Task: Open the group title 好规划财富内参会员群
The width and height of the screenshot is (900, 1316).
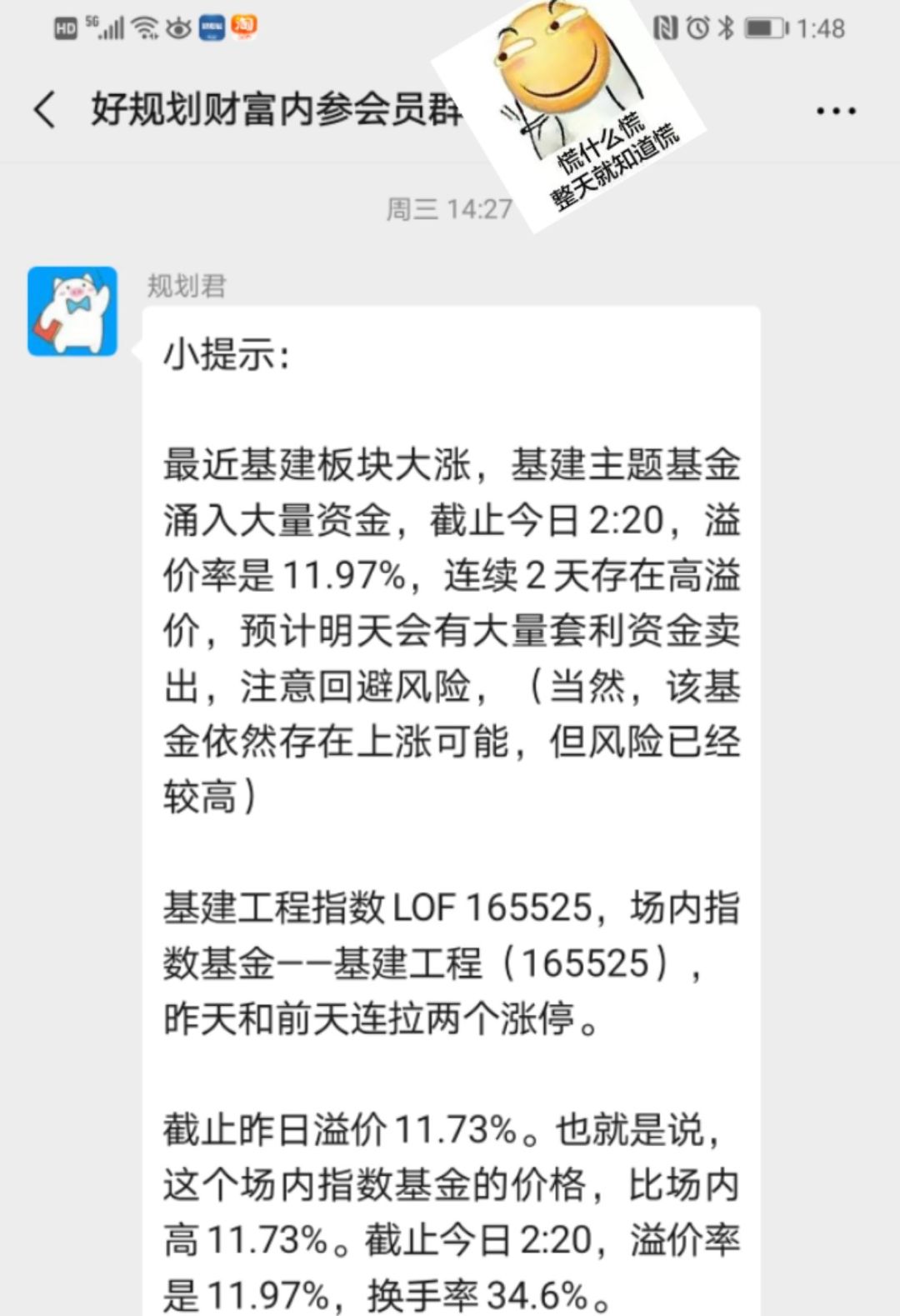Action: pyautogui.click(x=275, y=109)
